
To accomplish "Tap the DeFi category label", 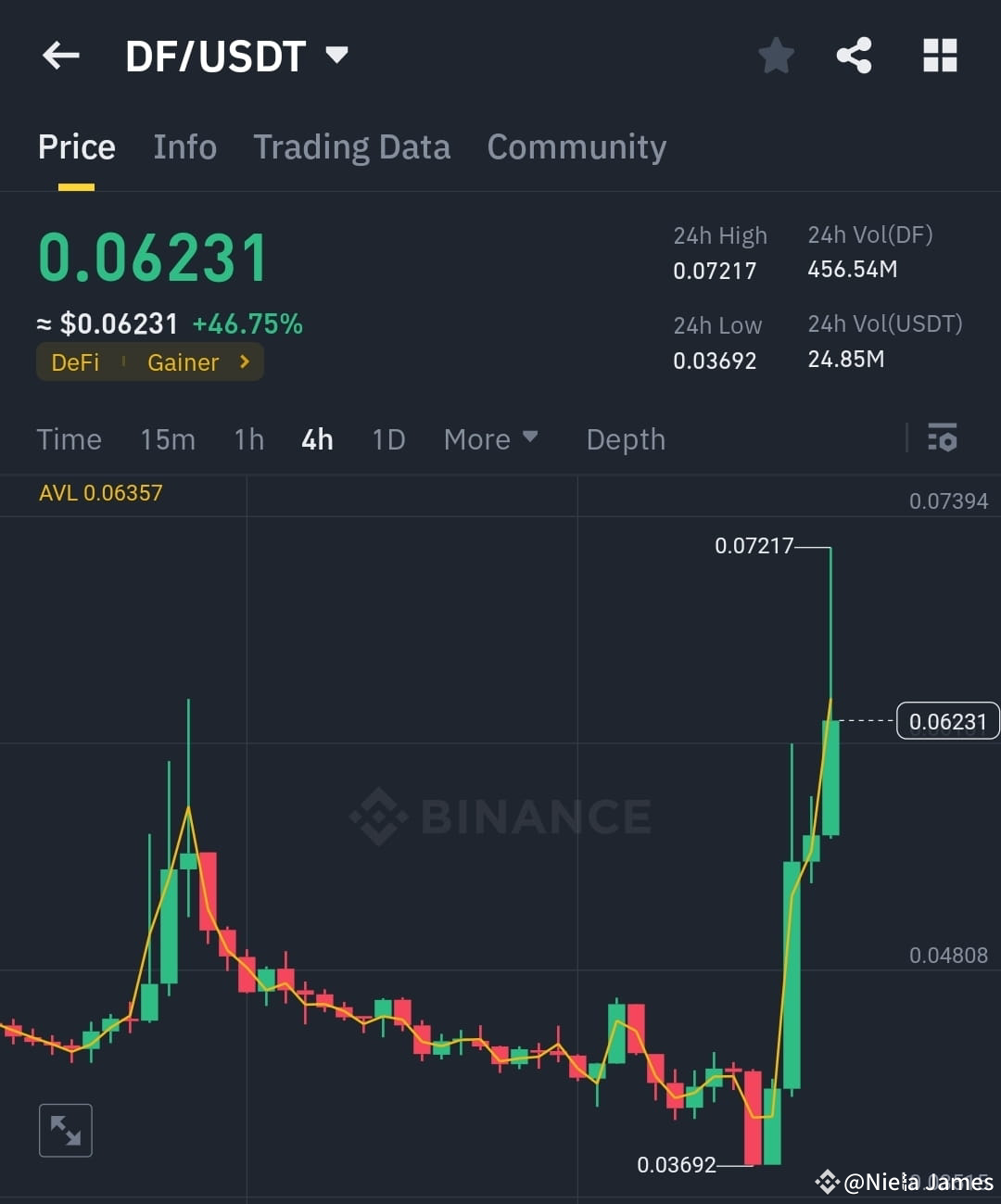I will pos(75,361).
